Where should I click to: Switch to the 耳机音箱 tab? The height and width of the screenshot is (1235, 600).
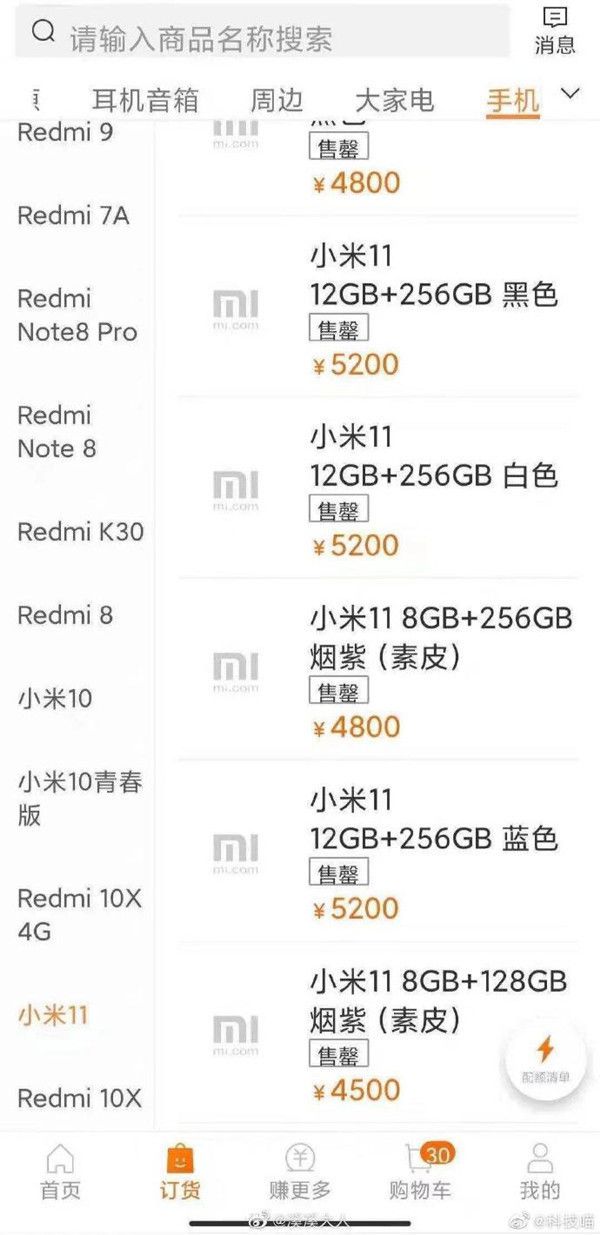145,100
